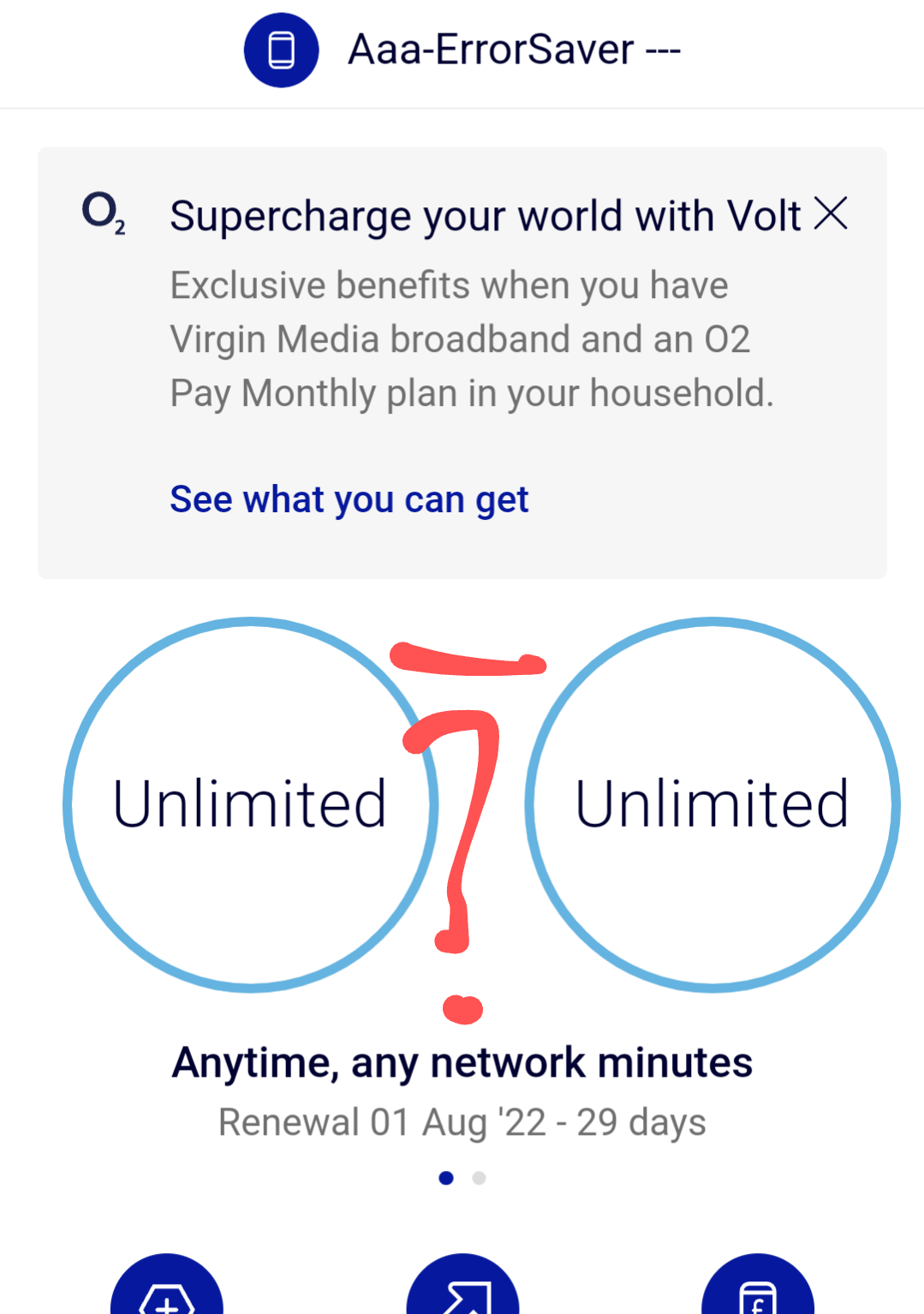Tap the Anytime, any network minutes label
The image size is (924, 1314).
point(462,1061)
